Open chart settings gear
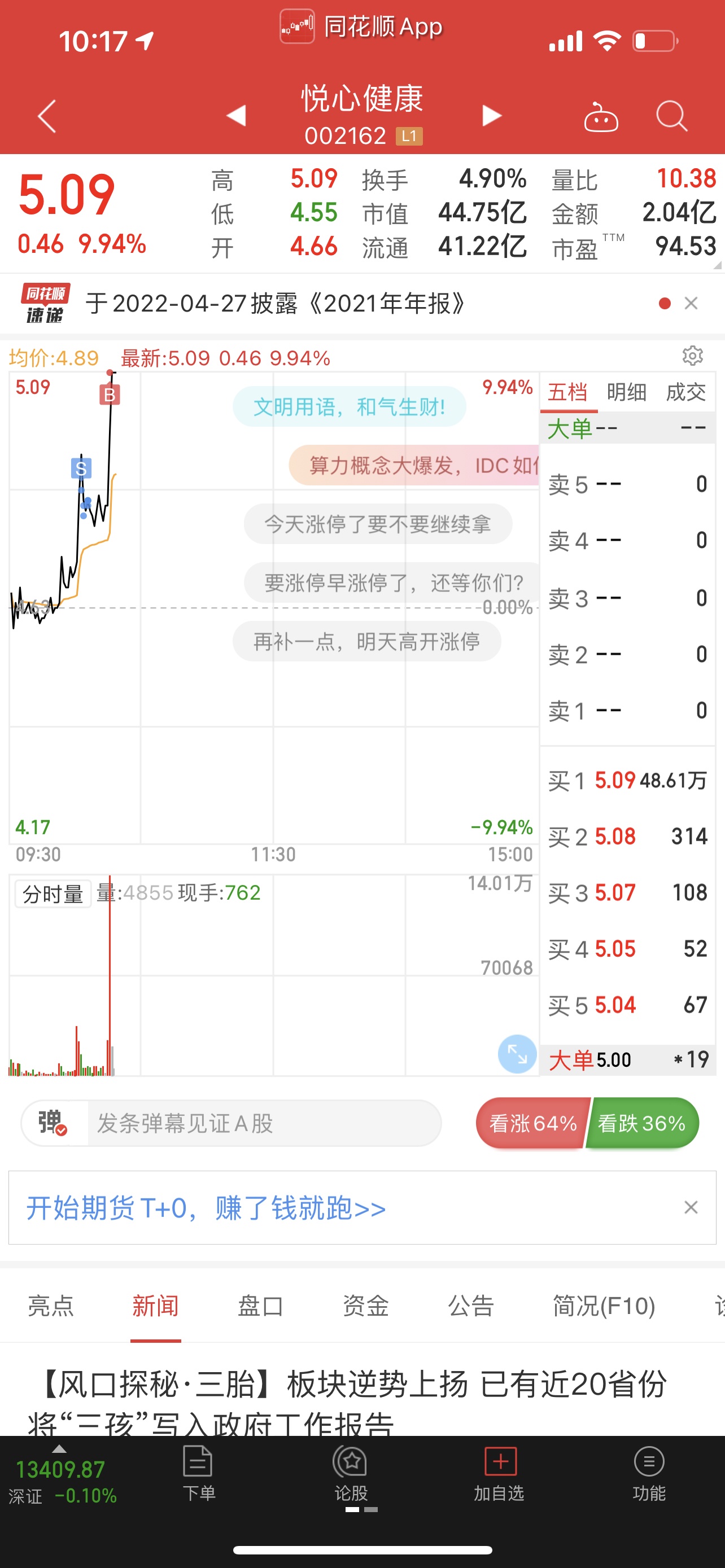 click(x=693, y=356)
